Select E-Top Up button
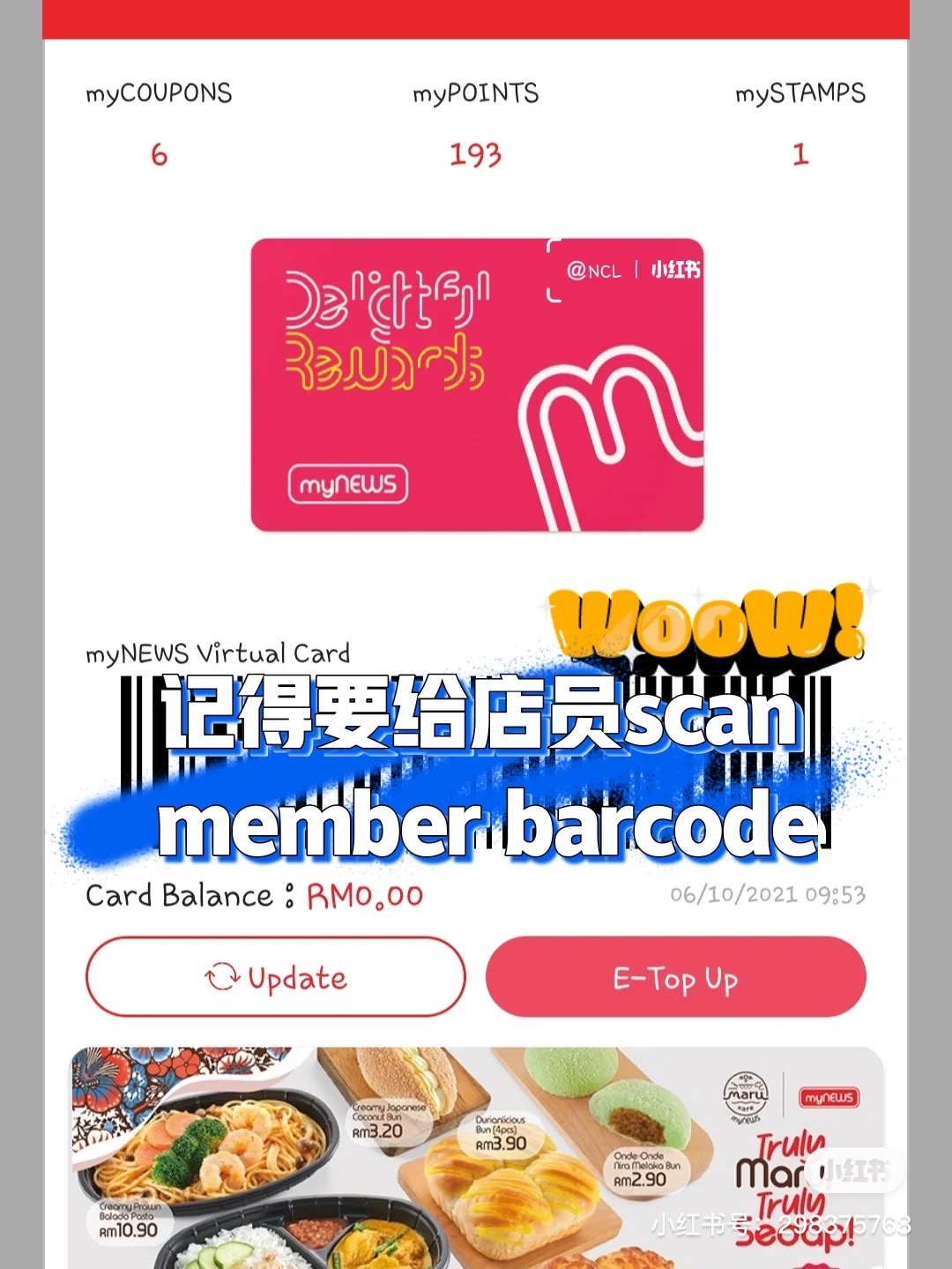The width and height of the screenshot is (952, 1269). pos(675,977)
